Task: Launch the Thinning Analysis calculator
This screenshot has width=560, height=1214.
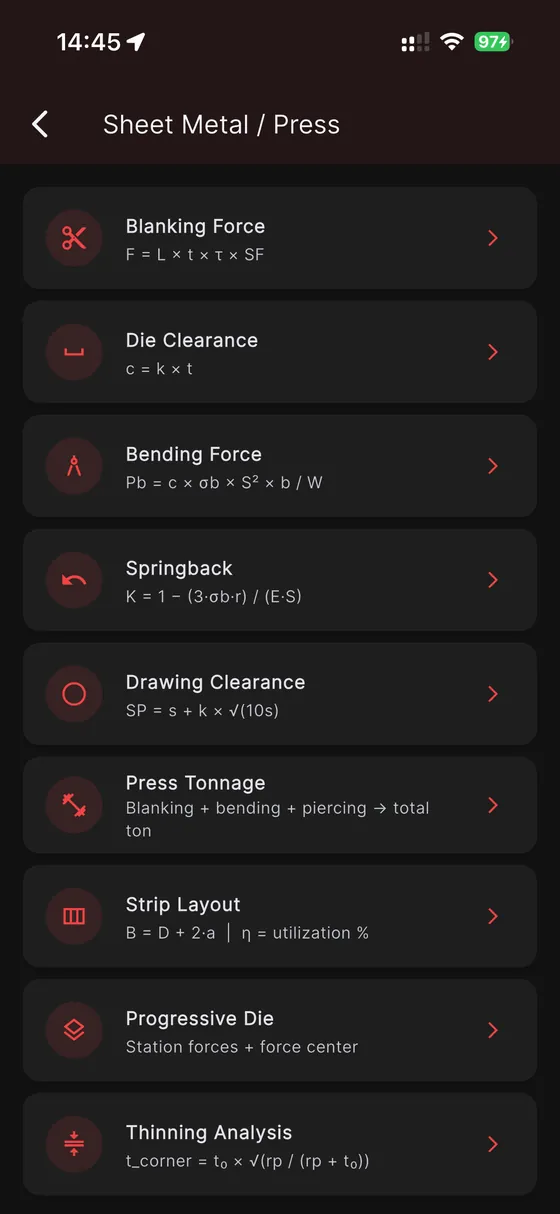Action: (280, 1144)
